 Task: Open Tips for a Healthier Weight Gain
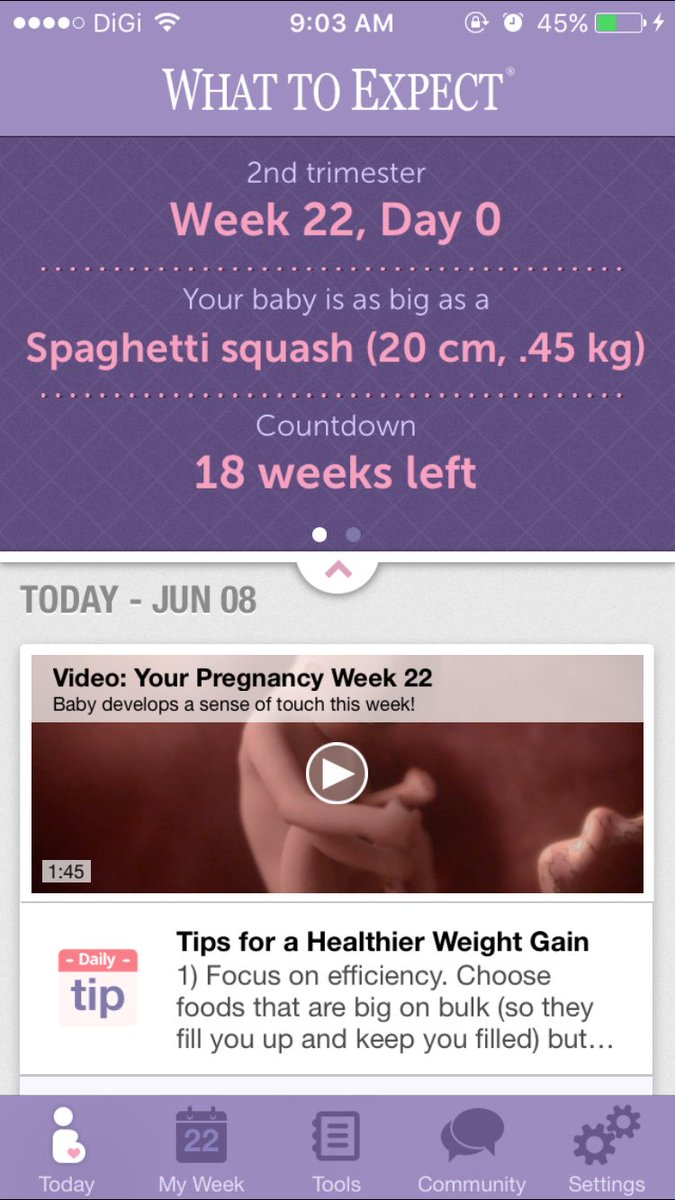(337, 988)
